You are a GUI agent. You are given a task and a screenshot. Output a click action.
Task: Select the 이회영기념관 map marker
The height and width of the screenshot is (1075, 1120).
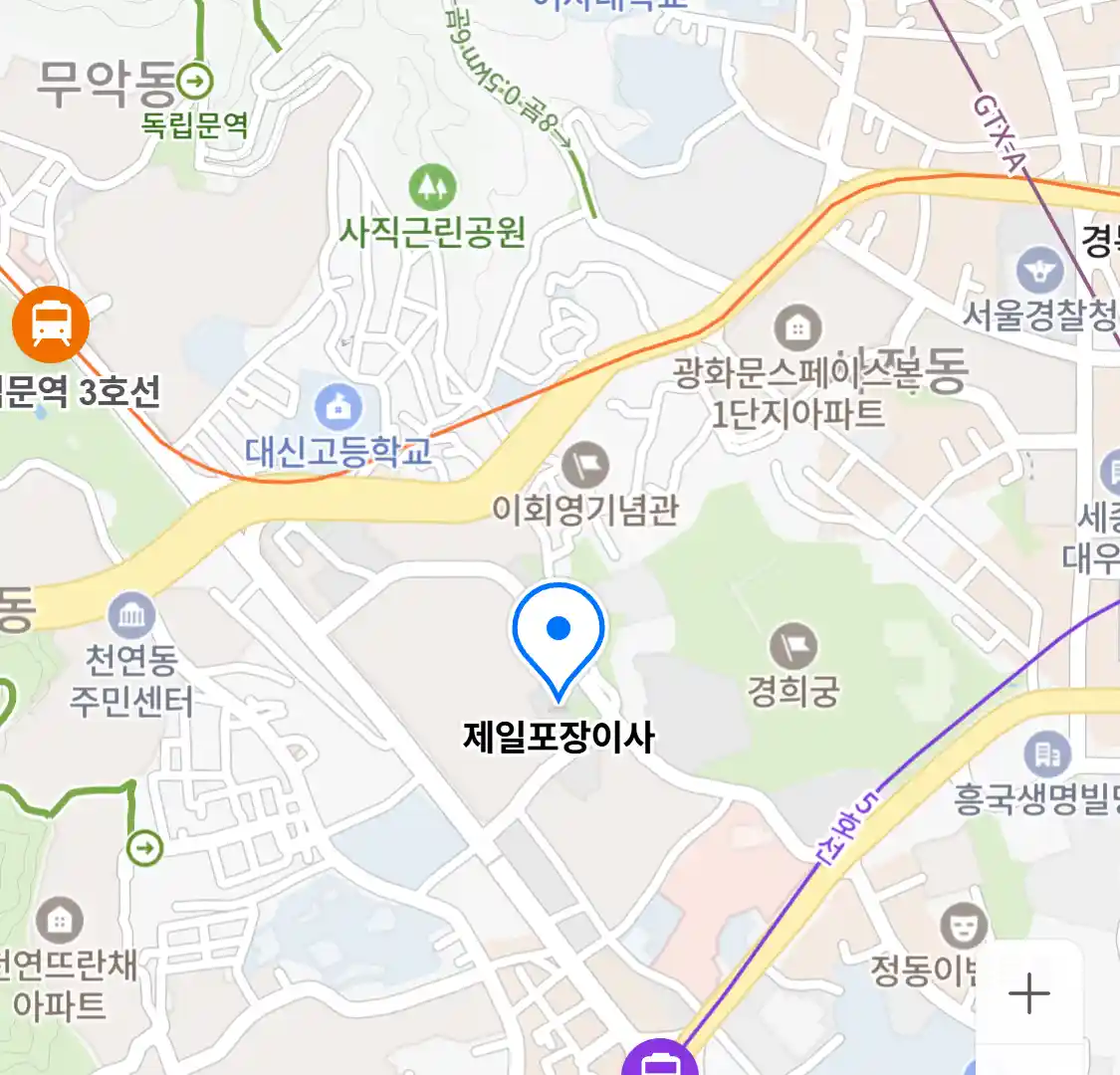point(585,465)
